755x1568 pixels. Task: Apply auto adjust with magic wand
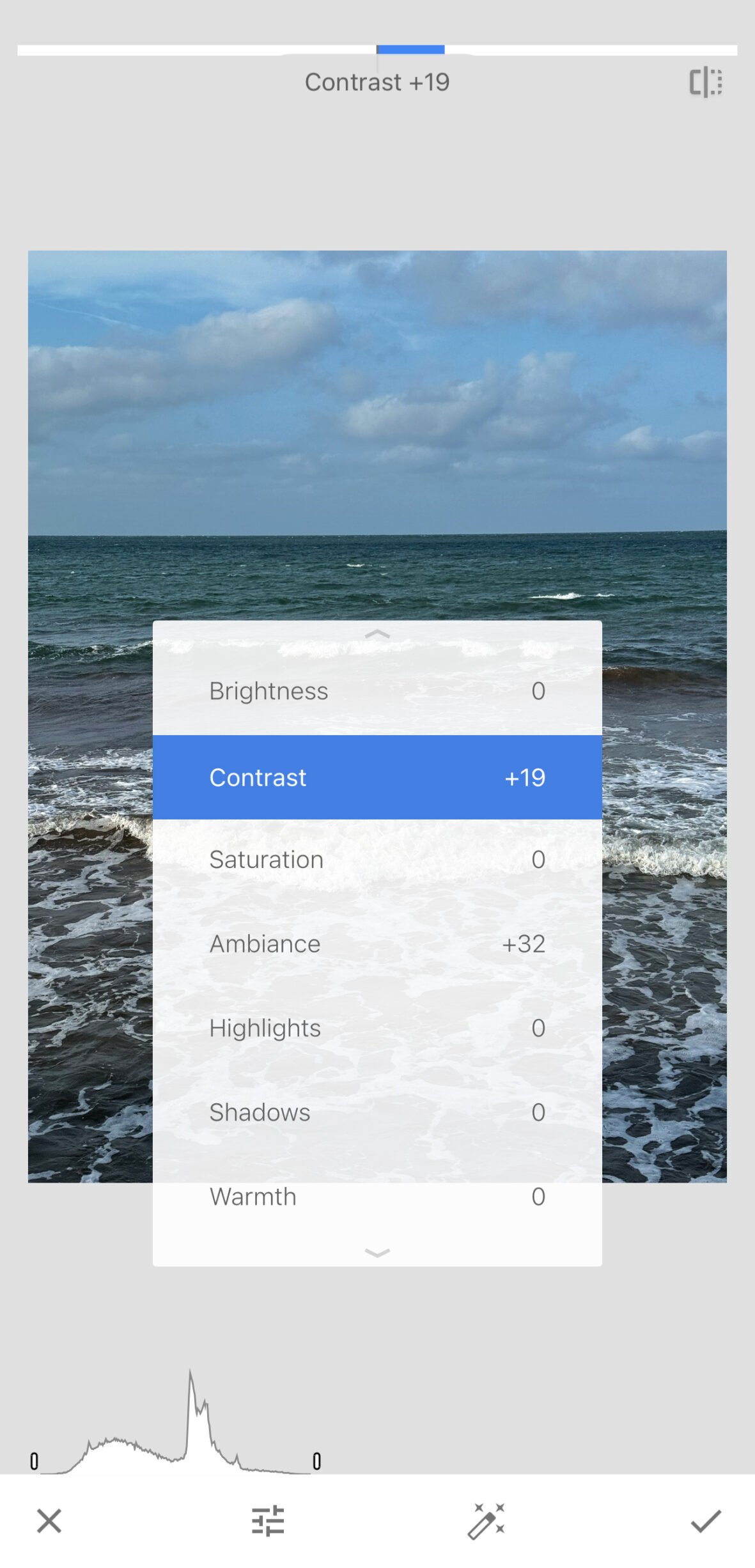click(486, 1521)
